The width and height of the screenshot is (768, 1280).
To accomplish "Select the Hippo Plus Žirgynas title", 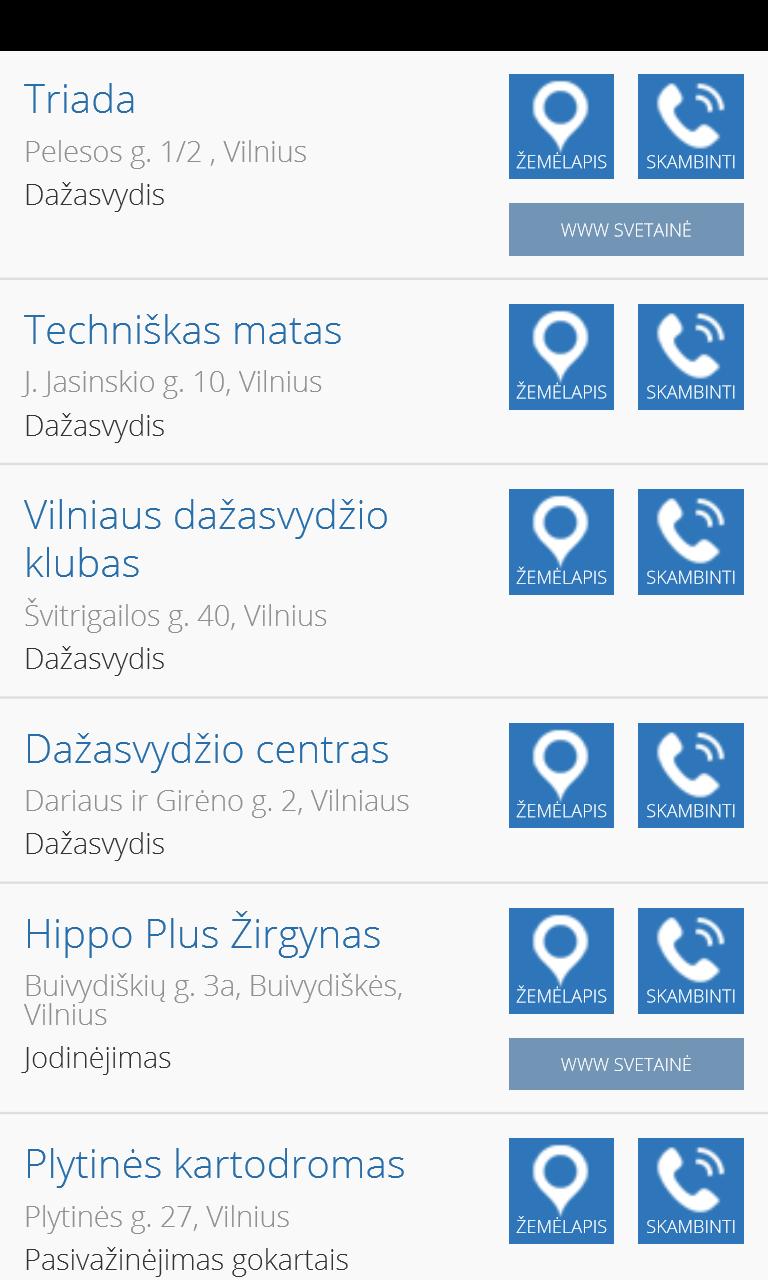I will point(202,934).
